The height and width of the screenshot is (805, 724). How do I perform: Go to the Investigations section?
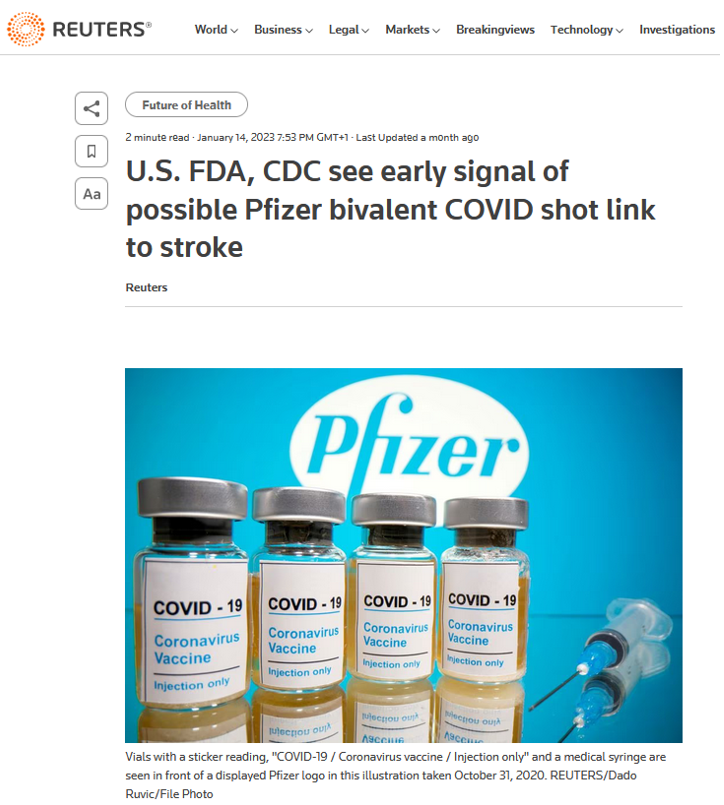(676, 30)
